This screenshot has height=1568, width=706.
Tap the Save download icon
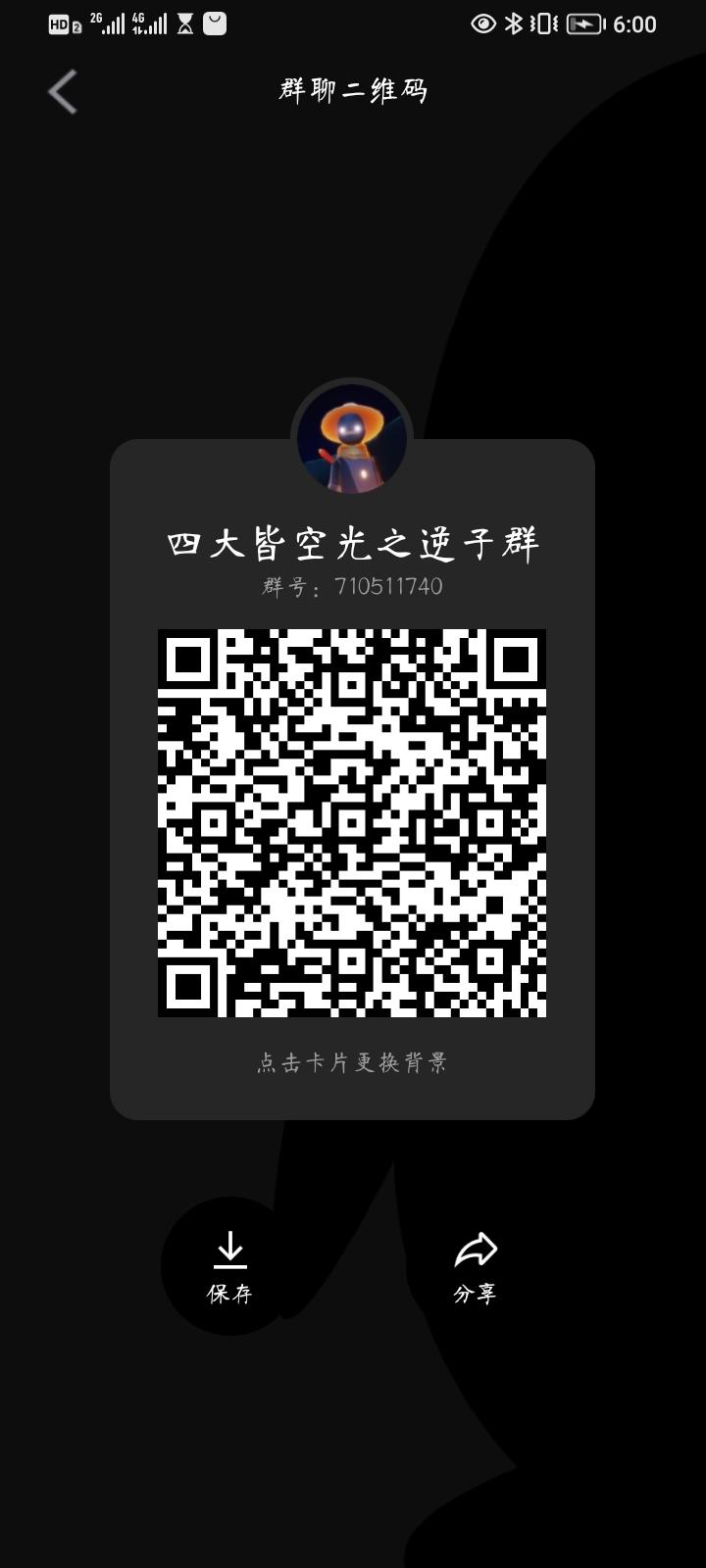tap(229, 1249)
